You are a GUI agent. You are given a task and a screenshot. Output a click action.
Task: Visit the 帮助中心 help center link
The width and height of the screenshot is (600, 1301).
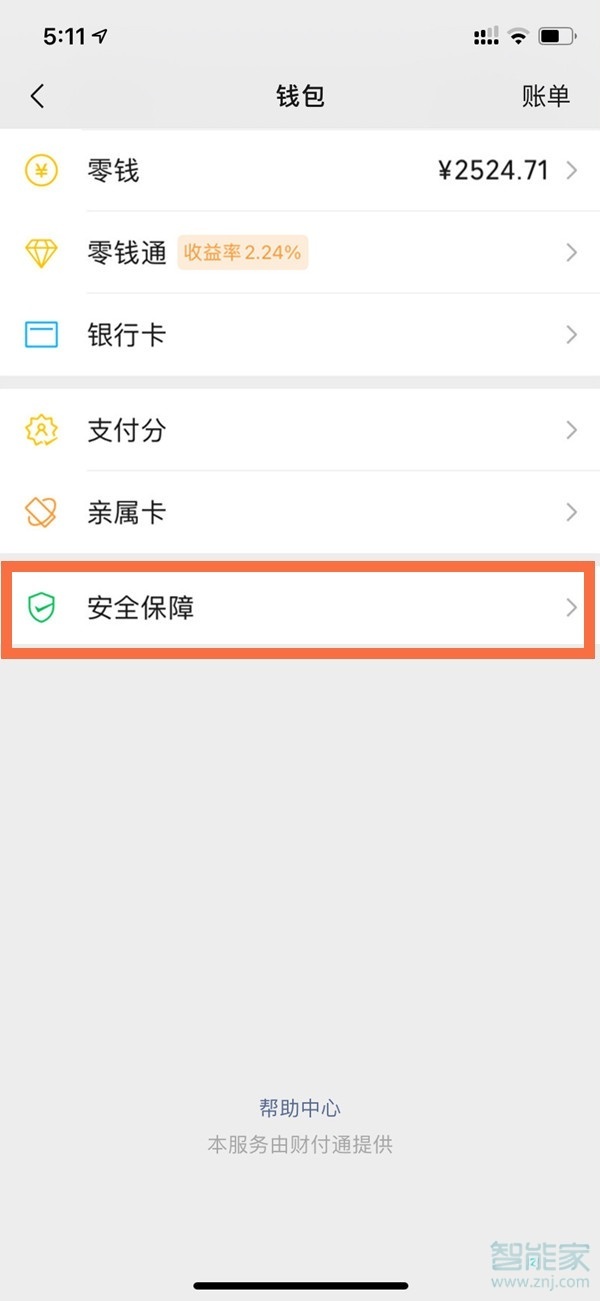point(300,1108)
